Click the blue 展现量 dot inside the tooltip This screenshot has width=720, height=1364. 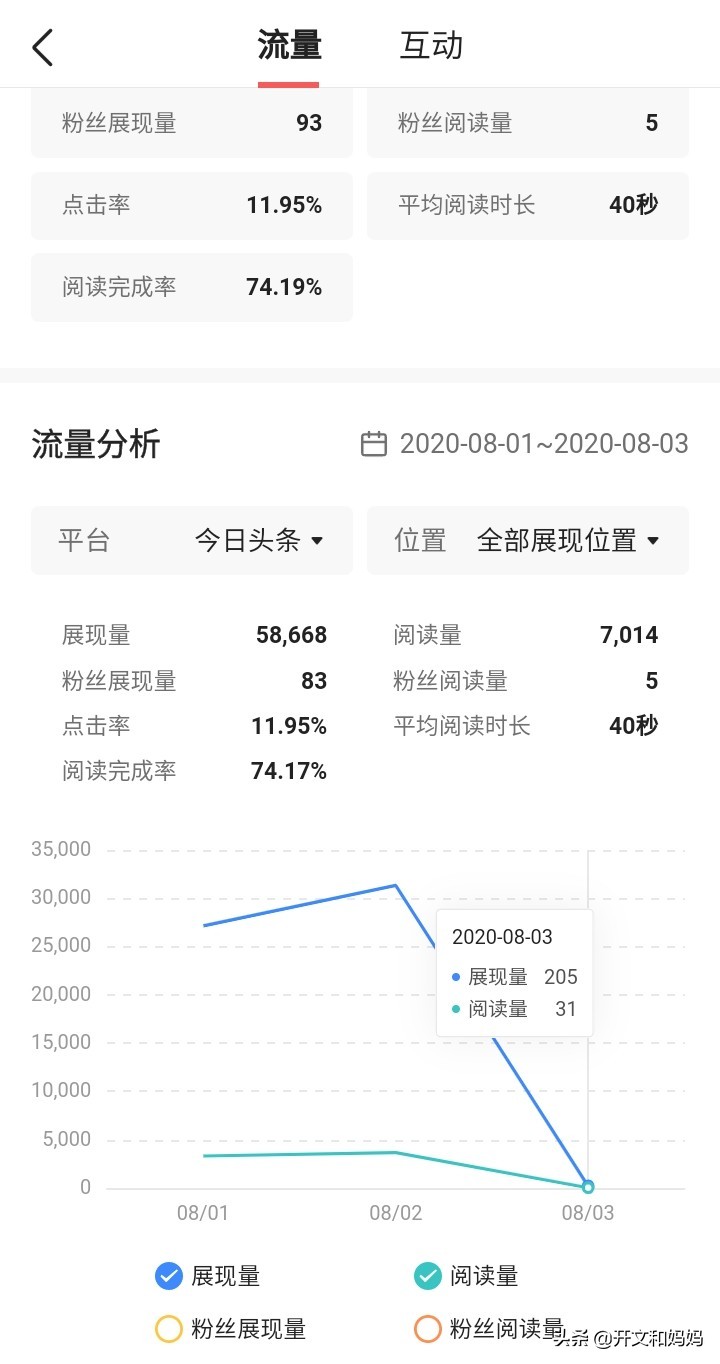pos(455,977)
